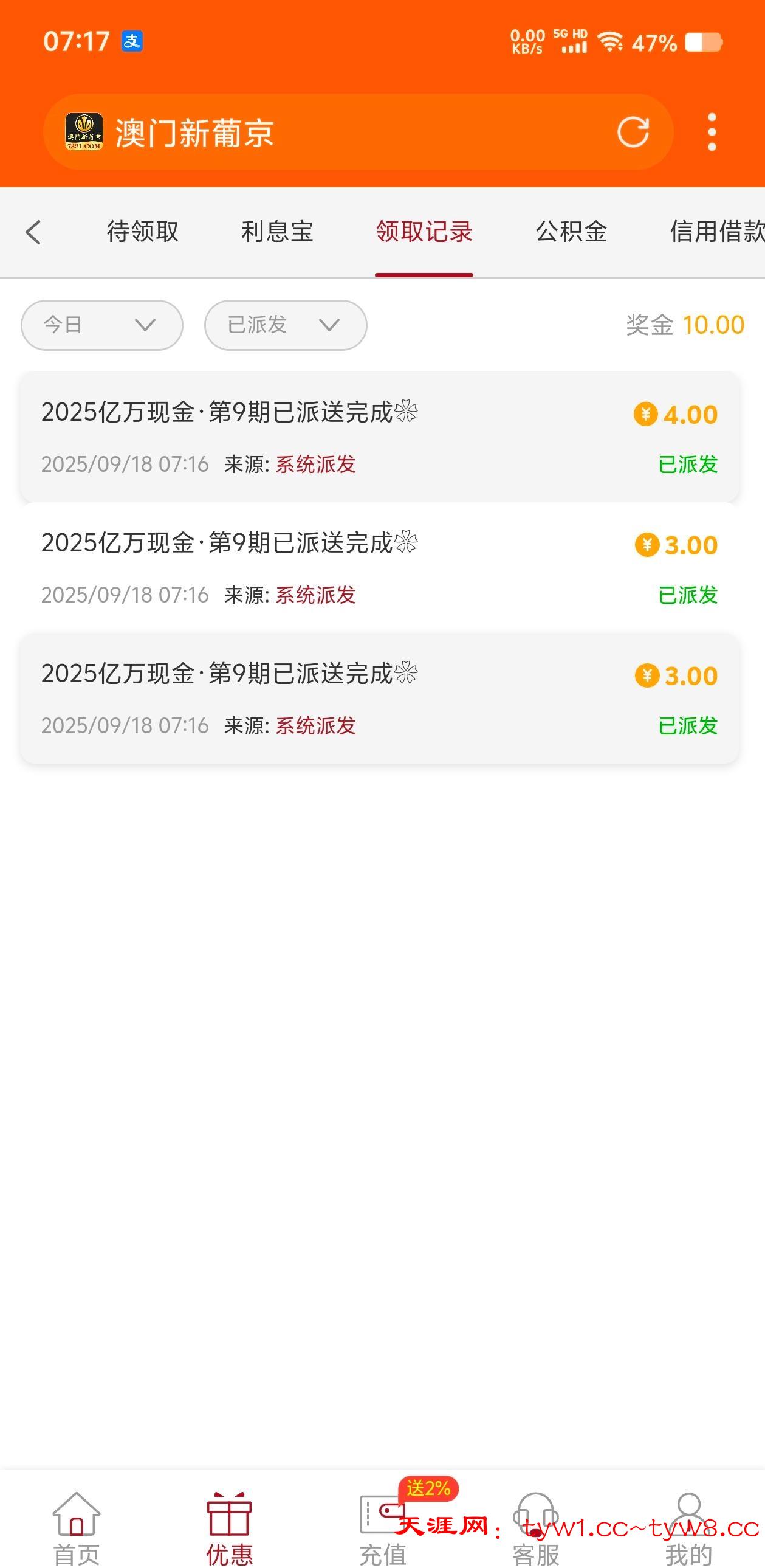Expand the 已派发 status filter dropdown
Image resolution: width=765 pixels, height=1568 pixels.
click(x=286, y=325)
